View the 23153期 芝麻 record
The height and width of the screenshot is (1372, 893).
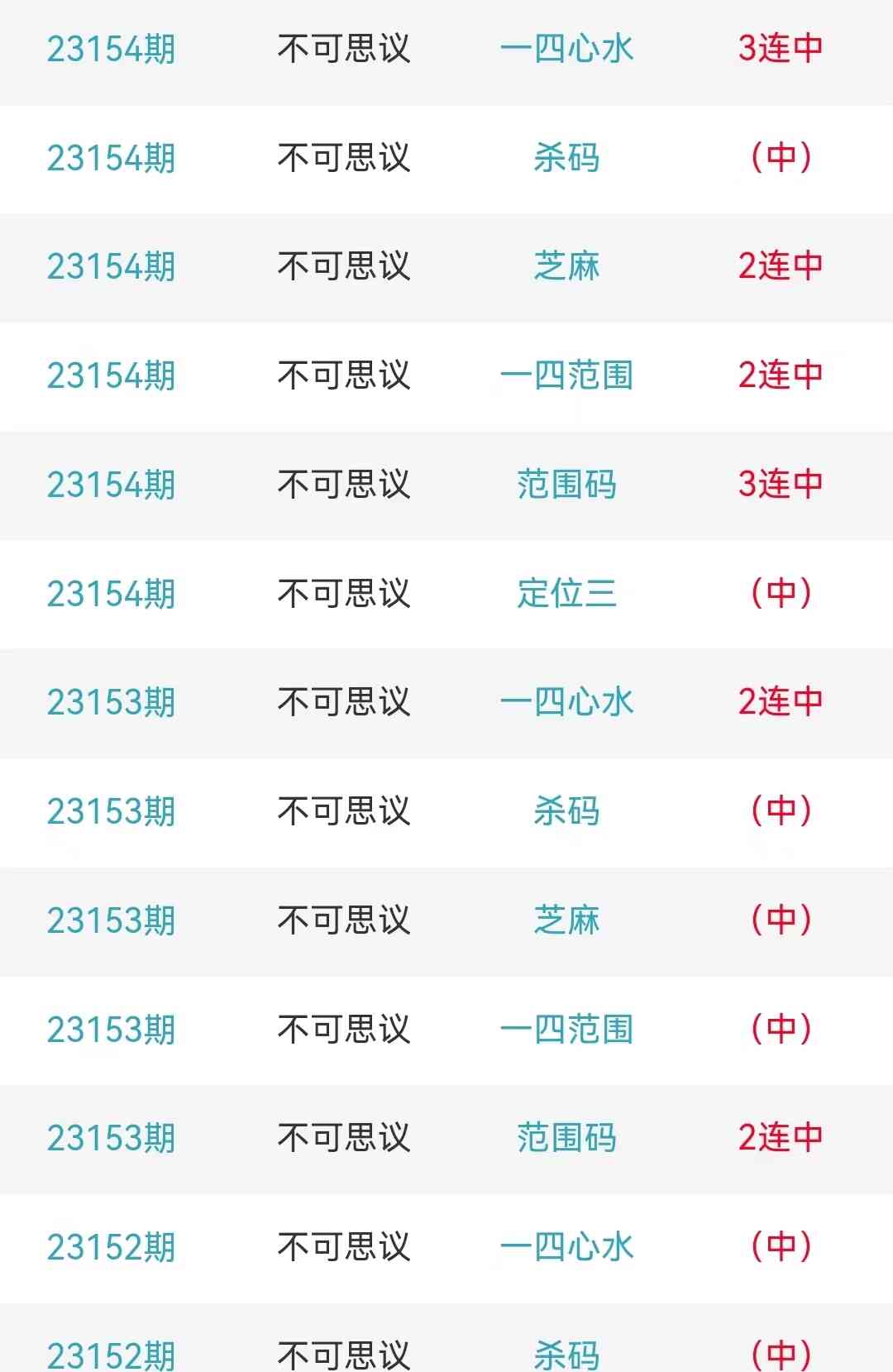[566, 920]
